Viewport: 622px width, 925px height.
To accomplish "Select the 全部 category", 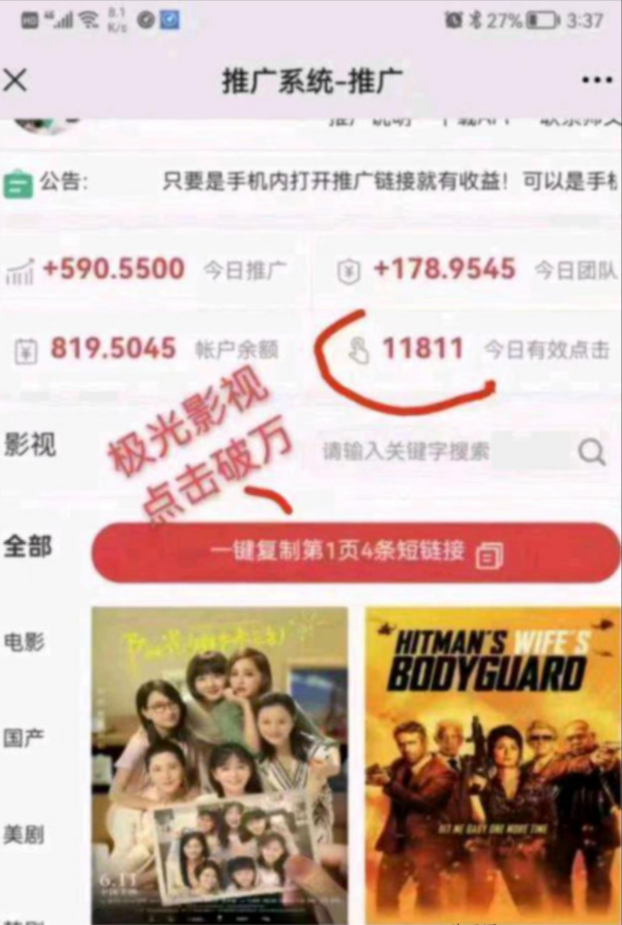I will 27,547.
